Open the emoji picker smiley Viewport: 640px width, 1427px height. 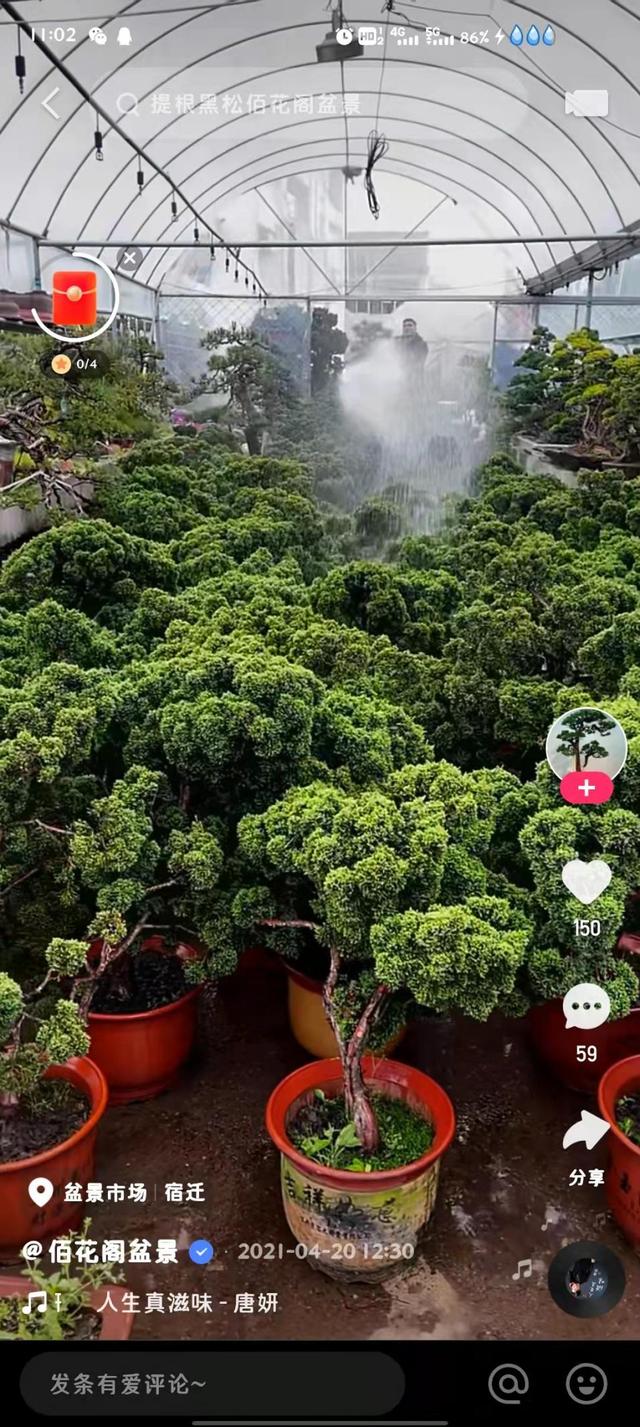[x=586, y=1384]
